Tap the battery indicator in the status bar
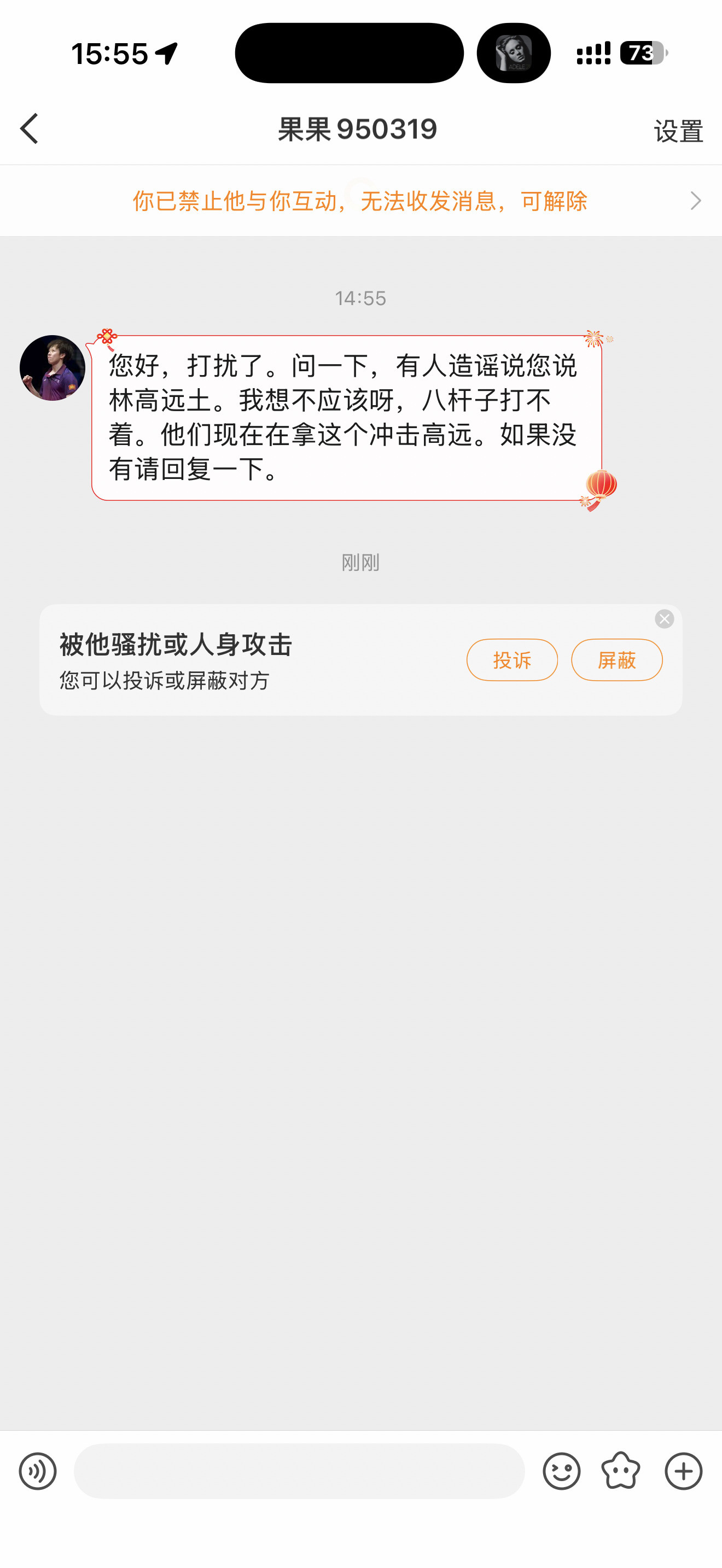The image size is (722, 1568). 640,54
